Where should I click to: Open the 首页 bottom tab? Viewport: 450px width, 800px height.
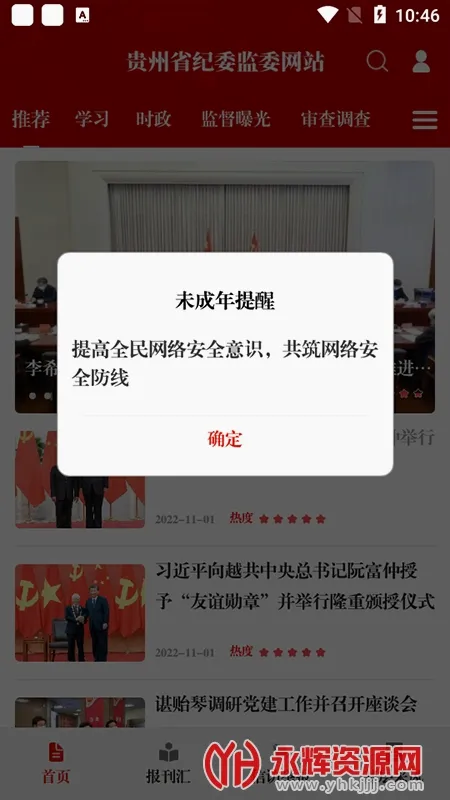[56, 763]
